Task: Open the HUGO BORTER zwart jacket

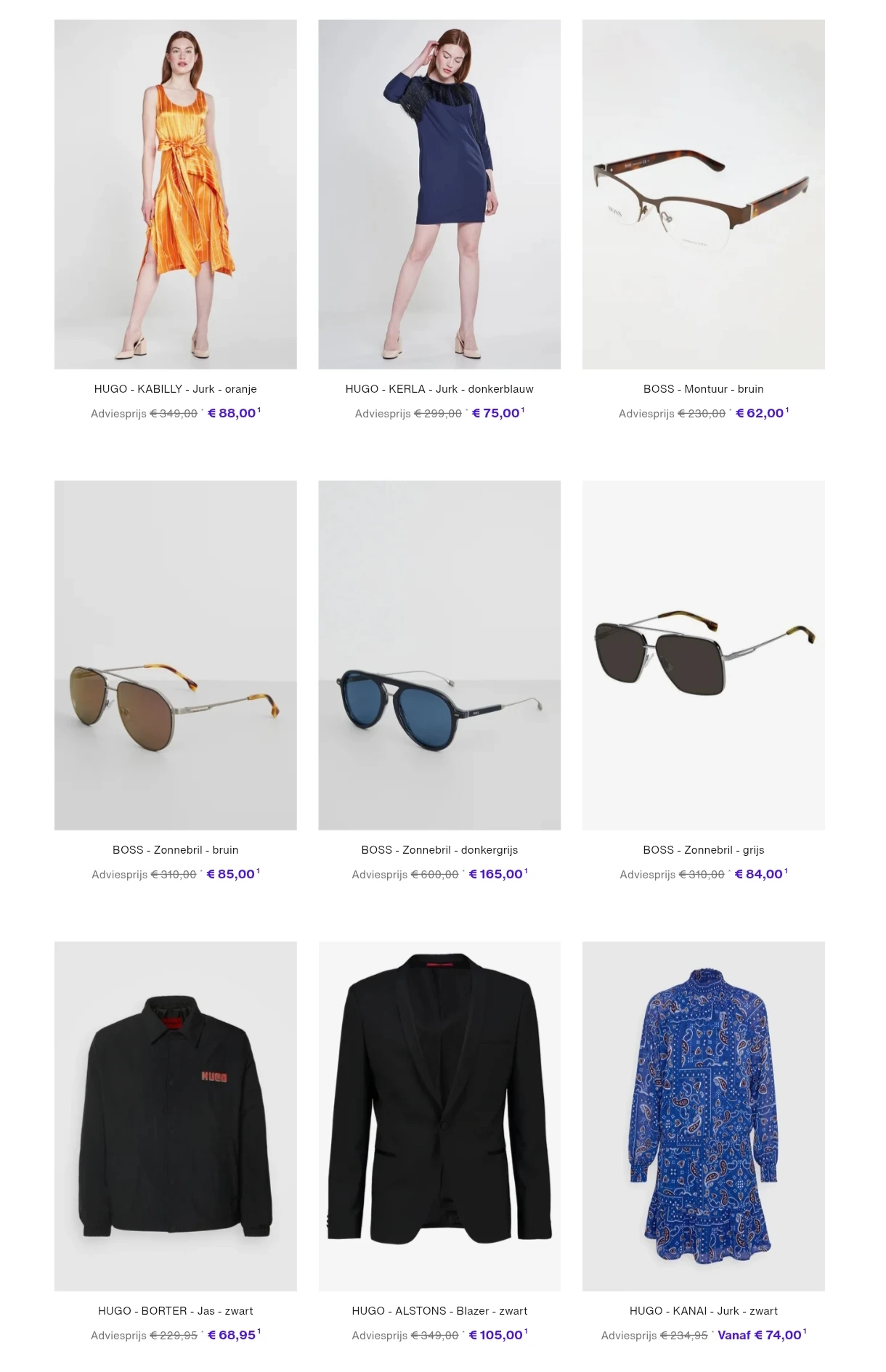Action: click(x=175, y=1116)
